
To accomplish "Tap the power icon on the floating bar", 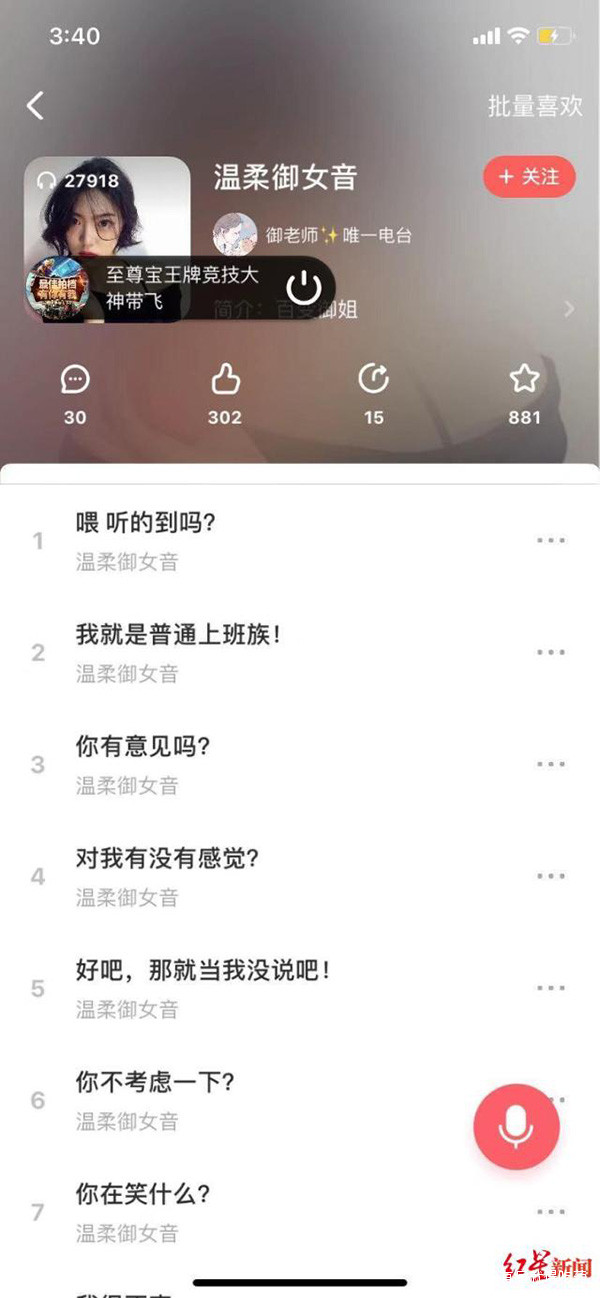I will [x=303, y=288].
